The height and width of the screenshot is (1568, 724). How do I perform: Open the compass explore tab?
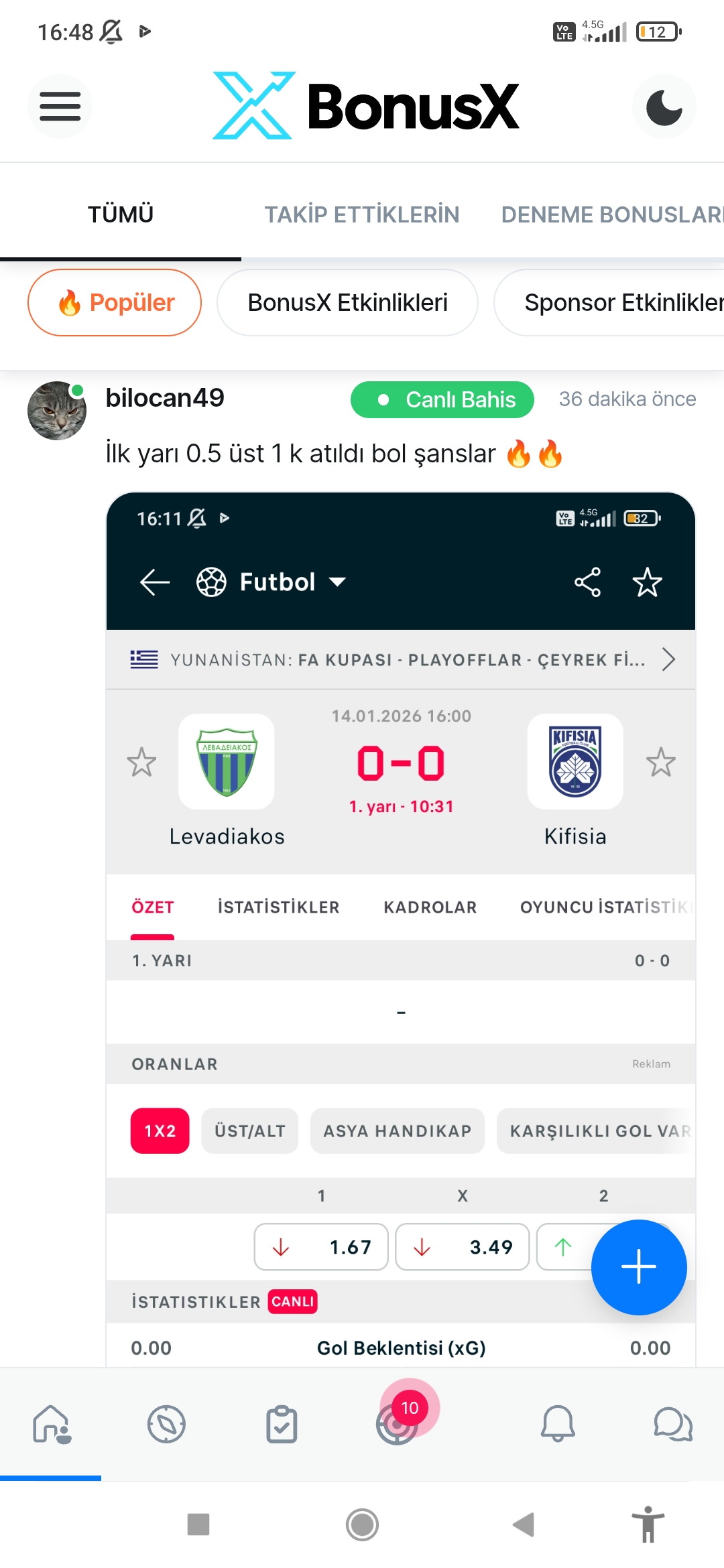(166, 1424)
